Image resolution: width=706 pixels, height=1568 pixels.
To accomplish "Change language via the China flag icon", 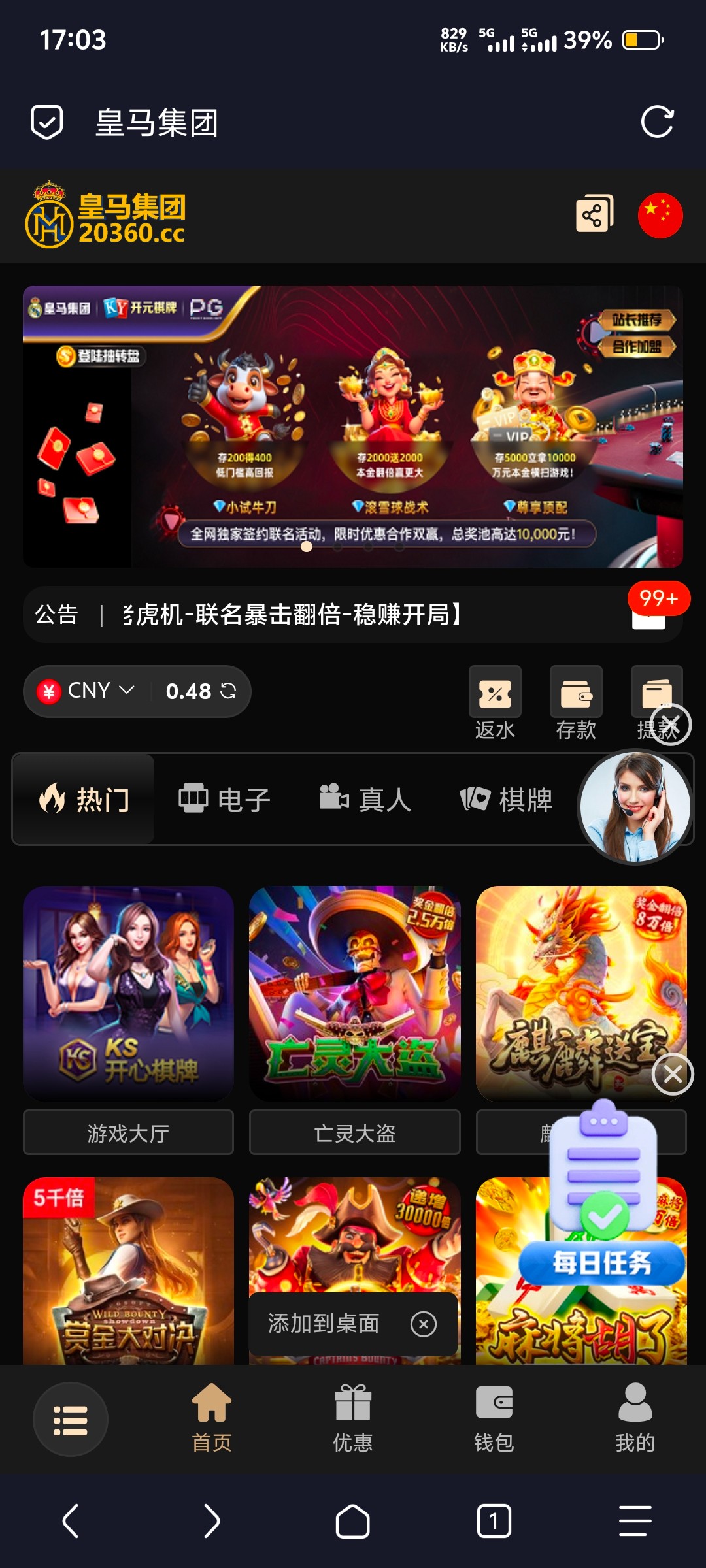I will 660,214.
